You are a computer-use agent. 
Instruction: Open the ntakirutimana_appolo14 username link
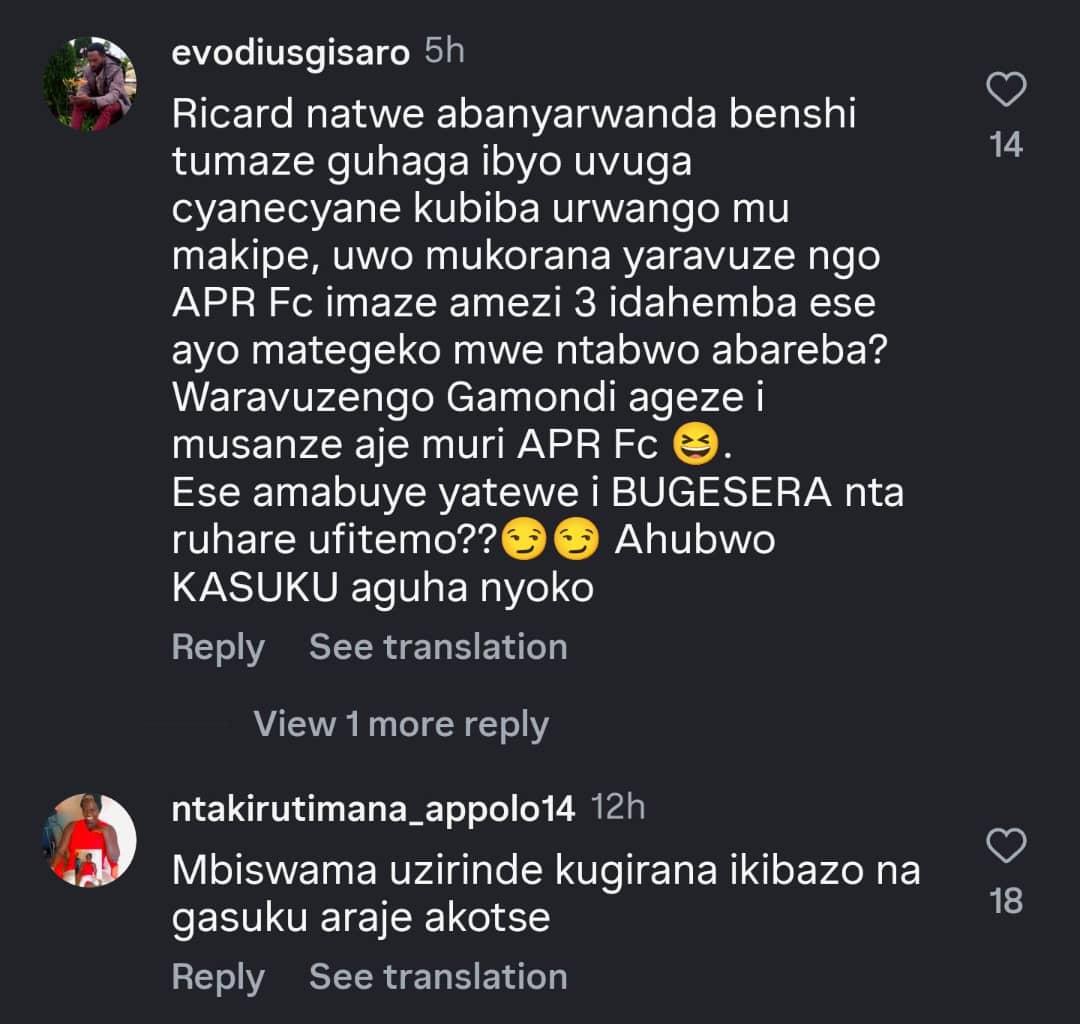click(x=373, y=808)
